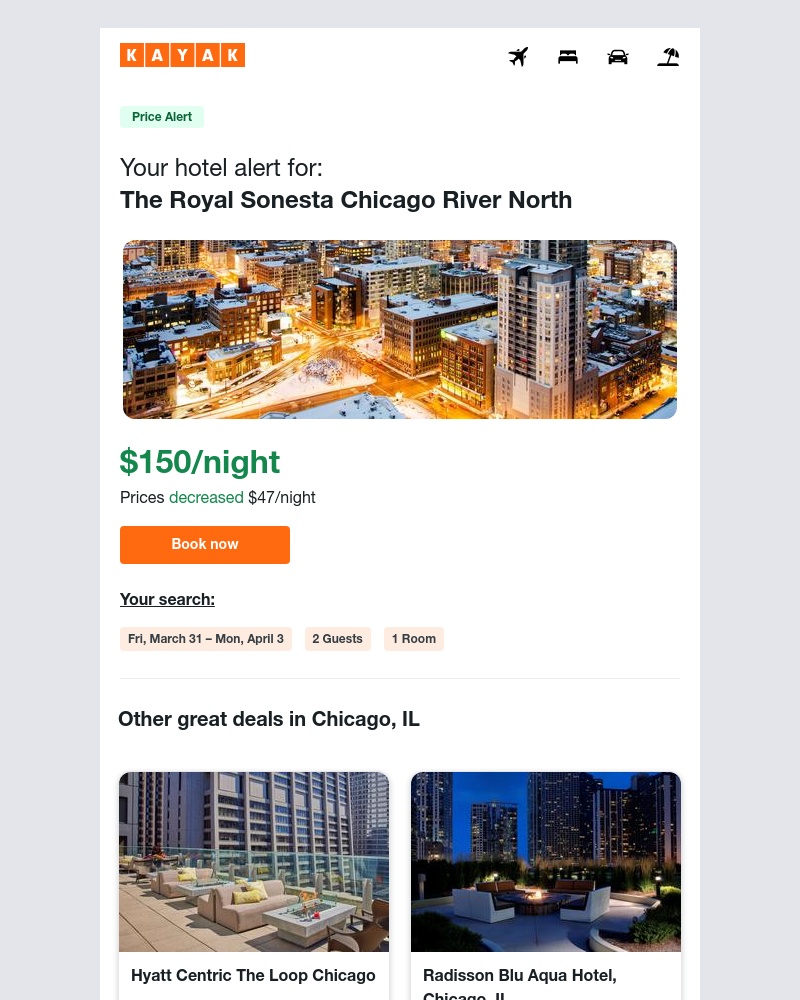The width and height of the screenshot is (800, 1000).
Task: Open the 2 Guests selector
Action: click(x=337, y=638)
